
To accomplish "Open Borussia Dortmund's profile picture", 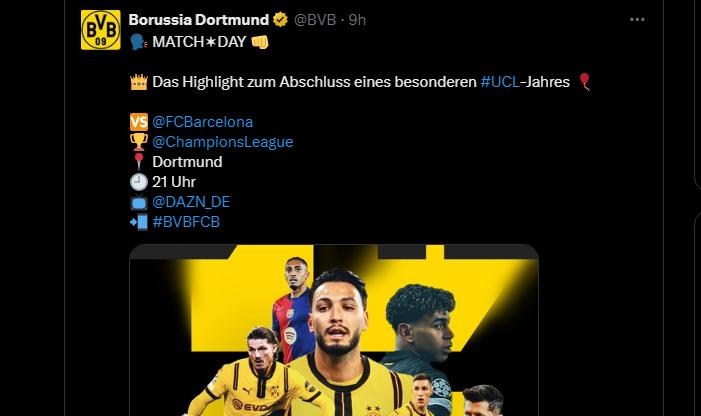I will [x=100, y=30].
